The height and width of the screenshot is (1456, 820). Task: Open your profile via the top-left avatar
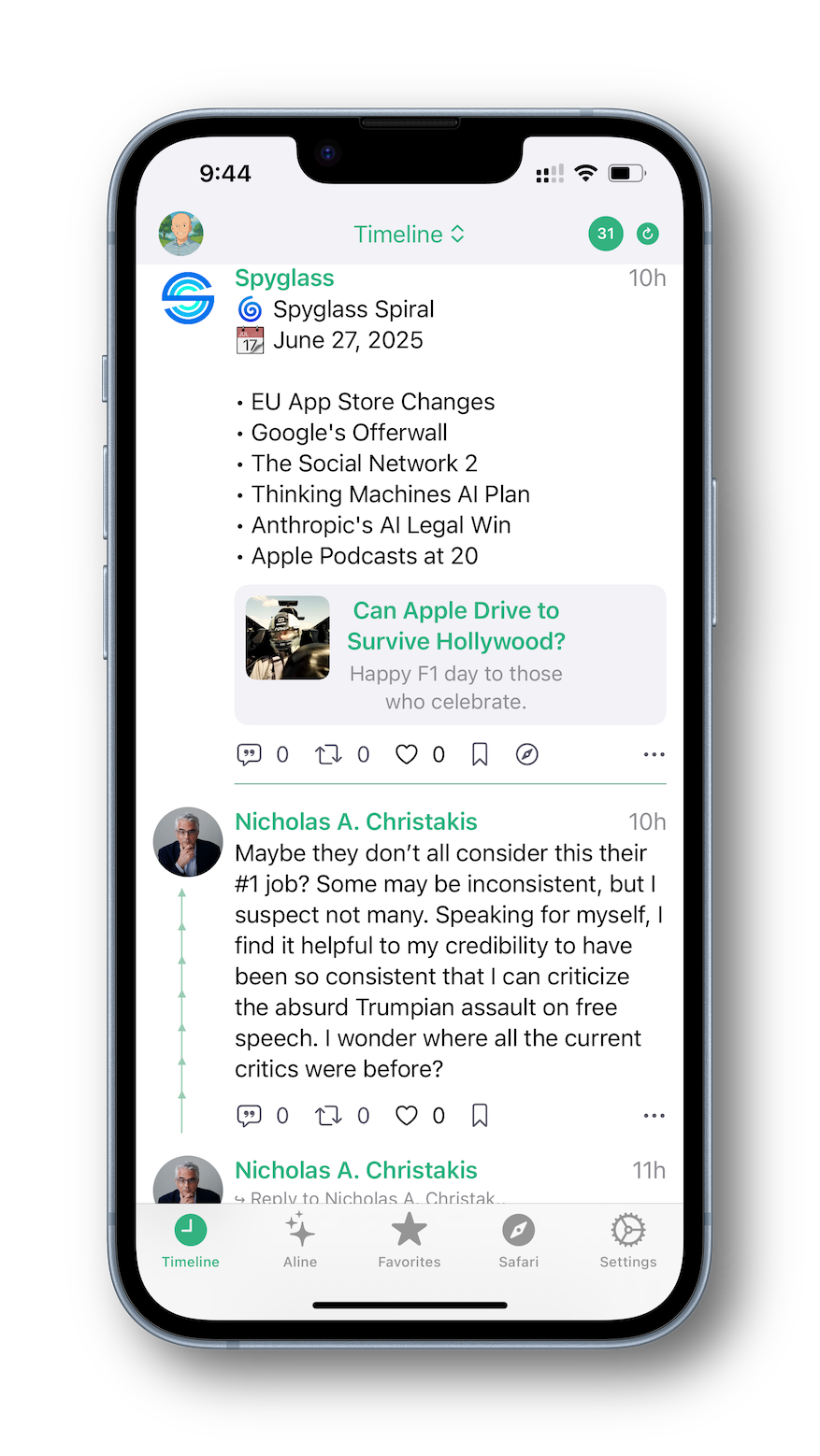[180, 234]
